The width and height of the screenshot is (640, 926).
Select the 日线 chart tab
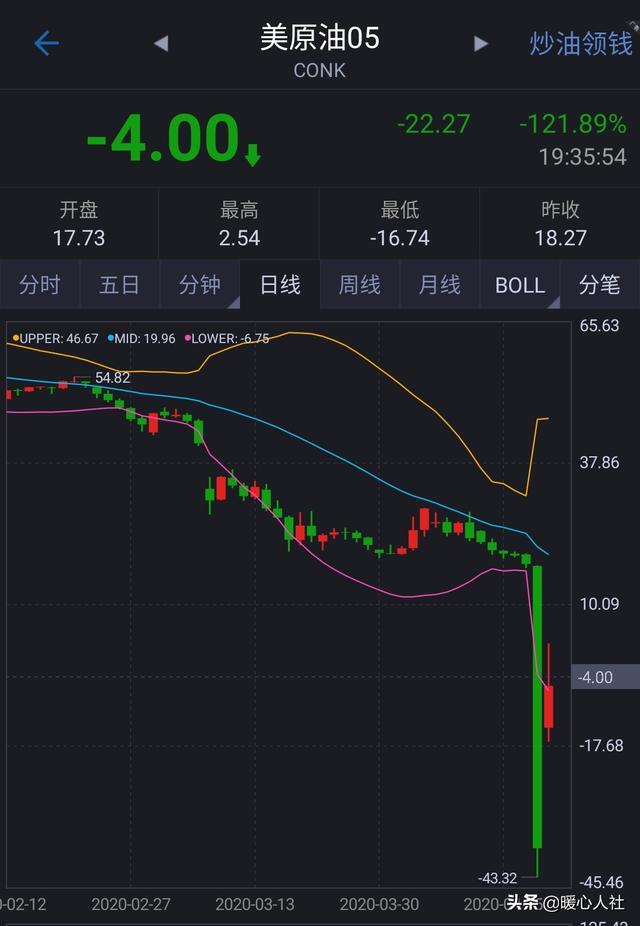click(x=280, y=285)
